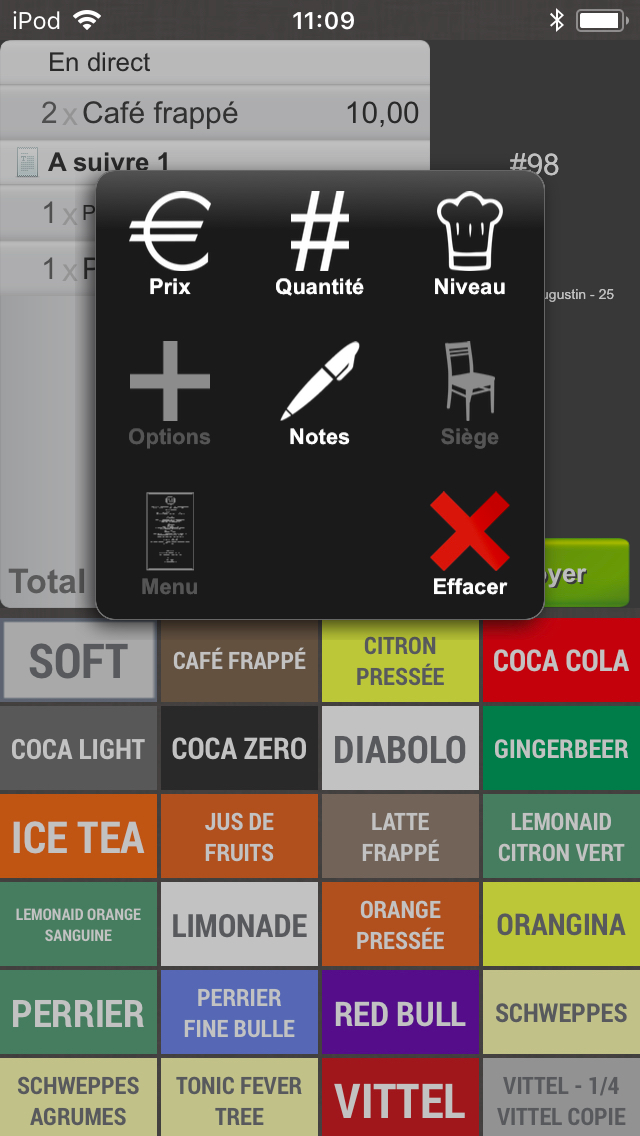Screen dimensions: 640x1136
Task: Add GINGERBEER to the order
Action: coord(561,749)
